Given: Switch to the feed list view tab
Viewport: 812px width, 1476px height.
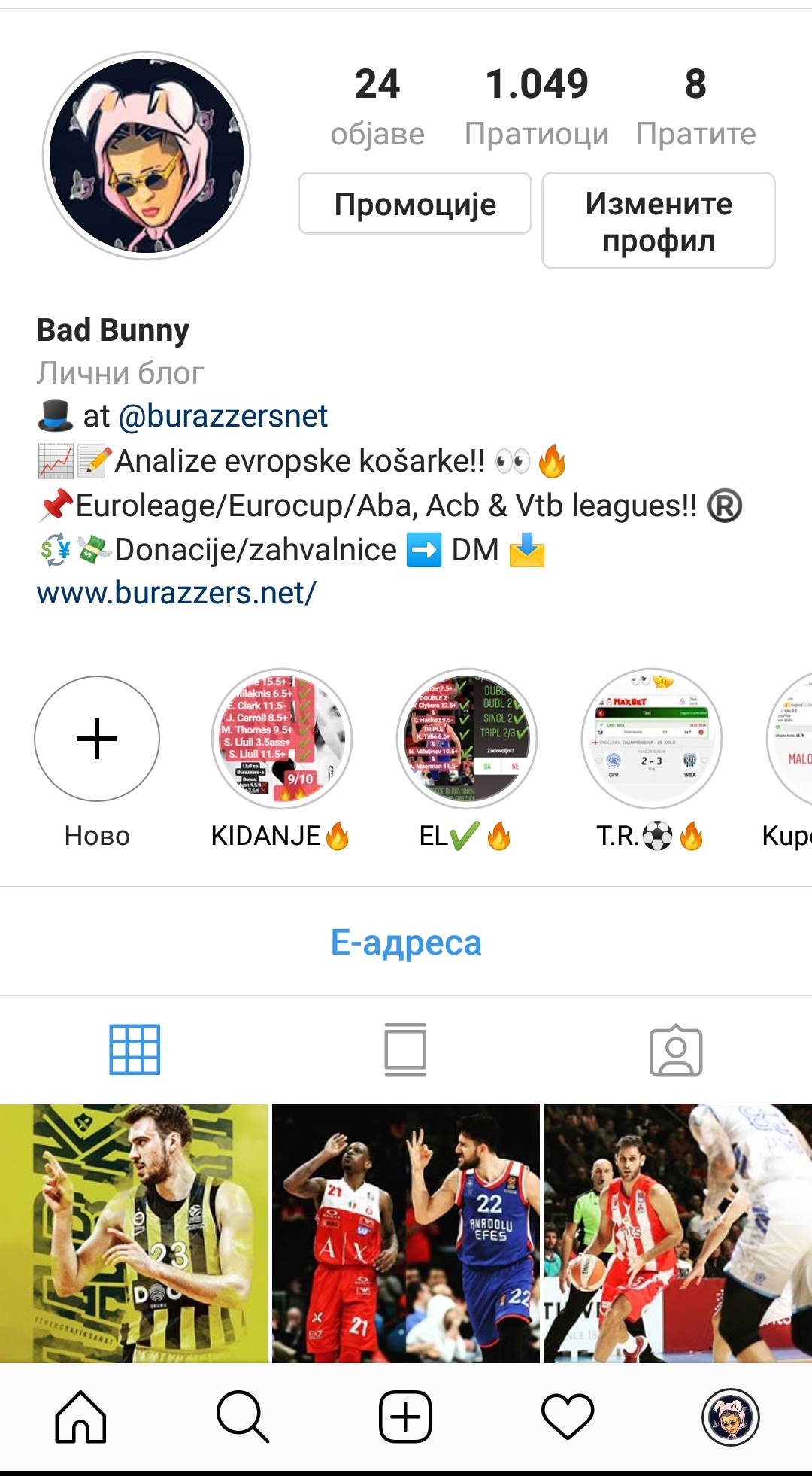Looking at the screenshot, I should 405,1049.
